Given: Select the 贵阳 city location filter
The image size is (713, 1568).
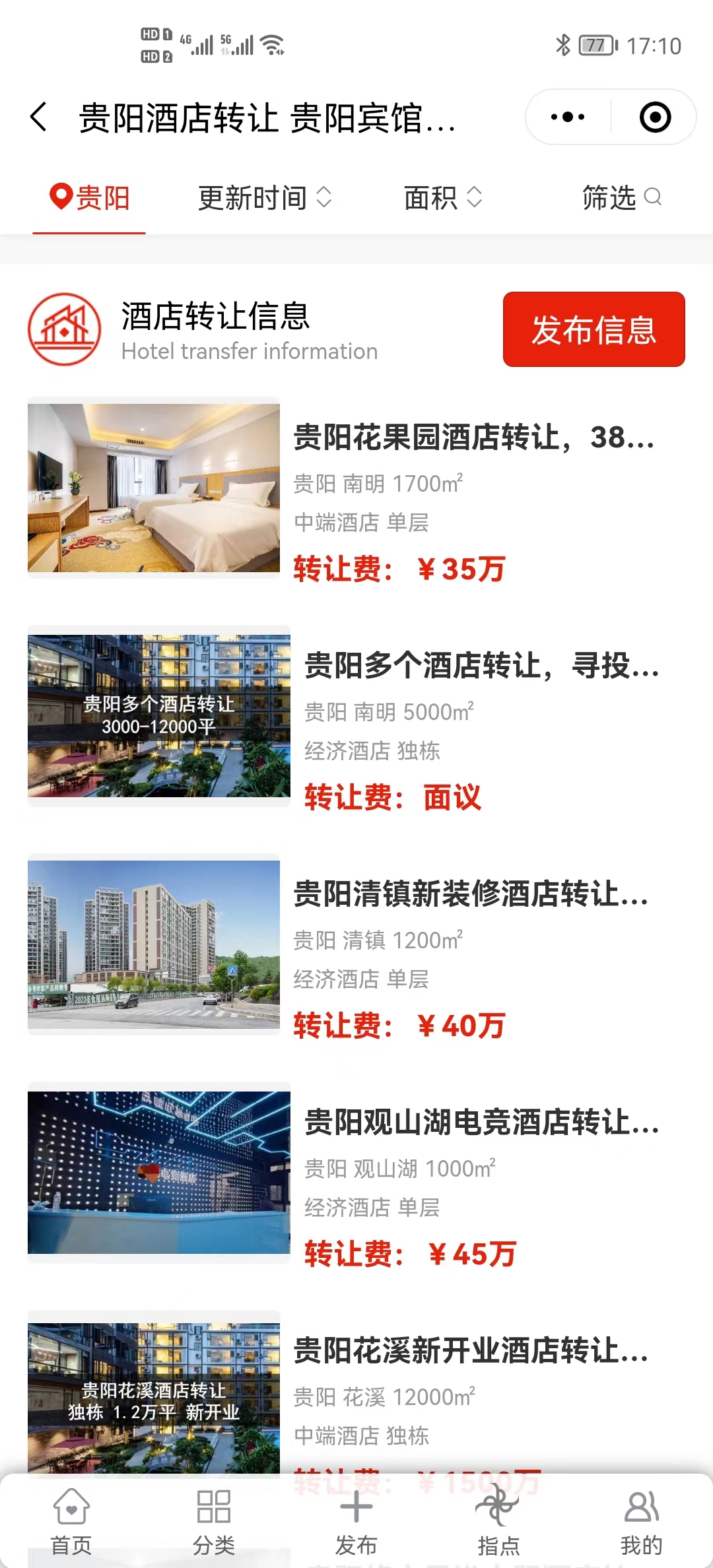Looking at the screenshot, I should click(90, 198).
